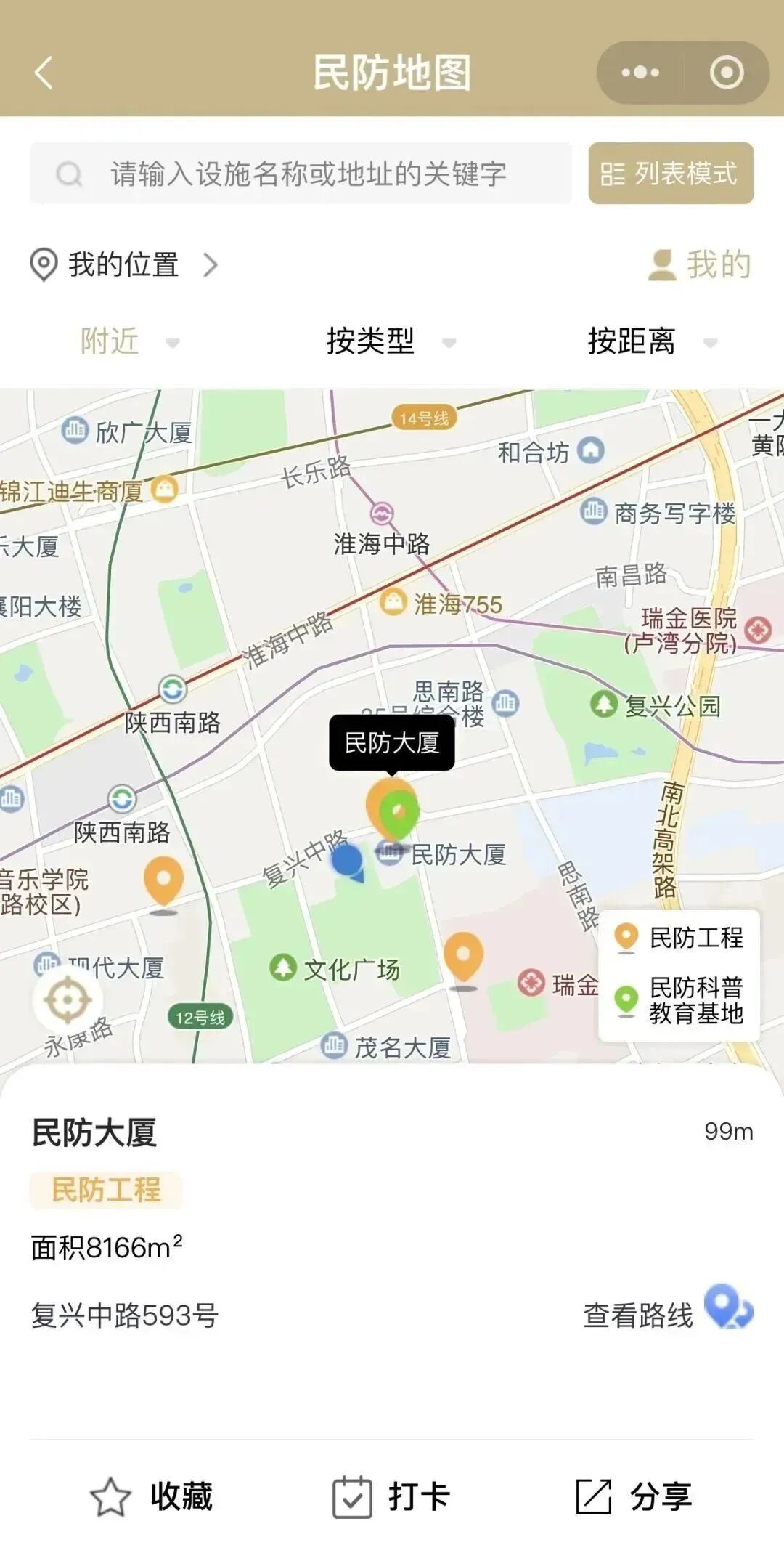Add 民防大厦 to 收藏 favorites
The image size is (784, 1545).
click(152, 1496)
